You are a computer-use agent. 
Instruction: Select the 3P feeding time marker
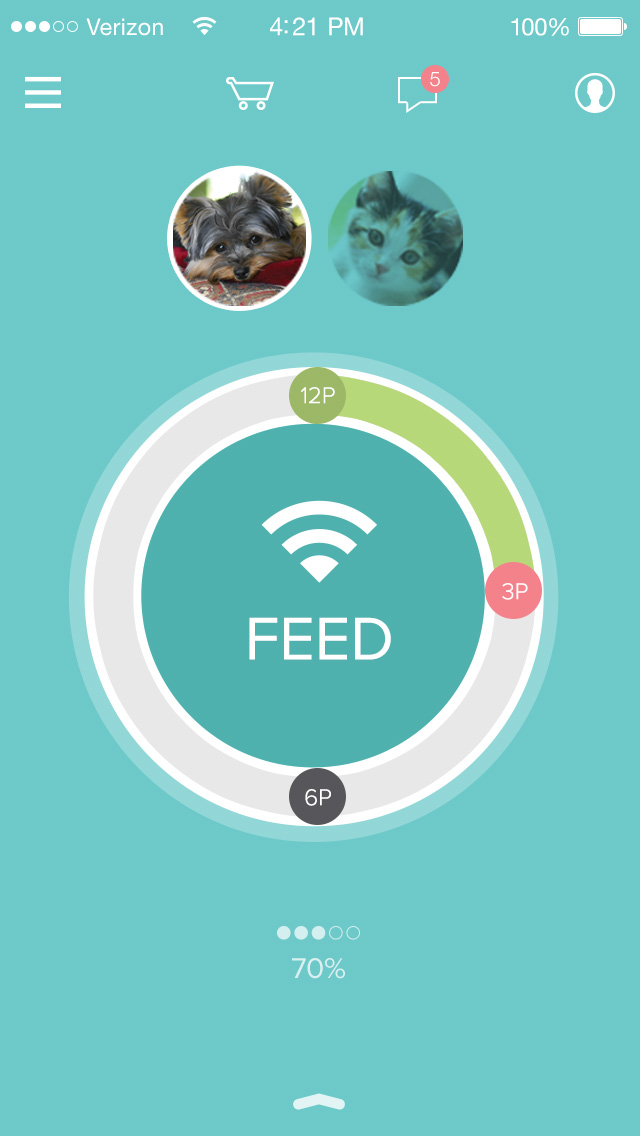pyautogui.click(x=514, y=590)
